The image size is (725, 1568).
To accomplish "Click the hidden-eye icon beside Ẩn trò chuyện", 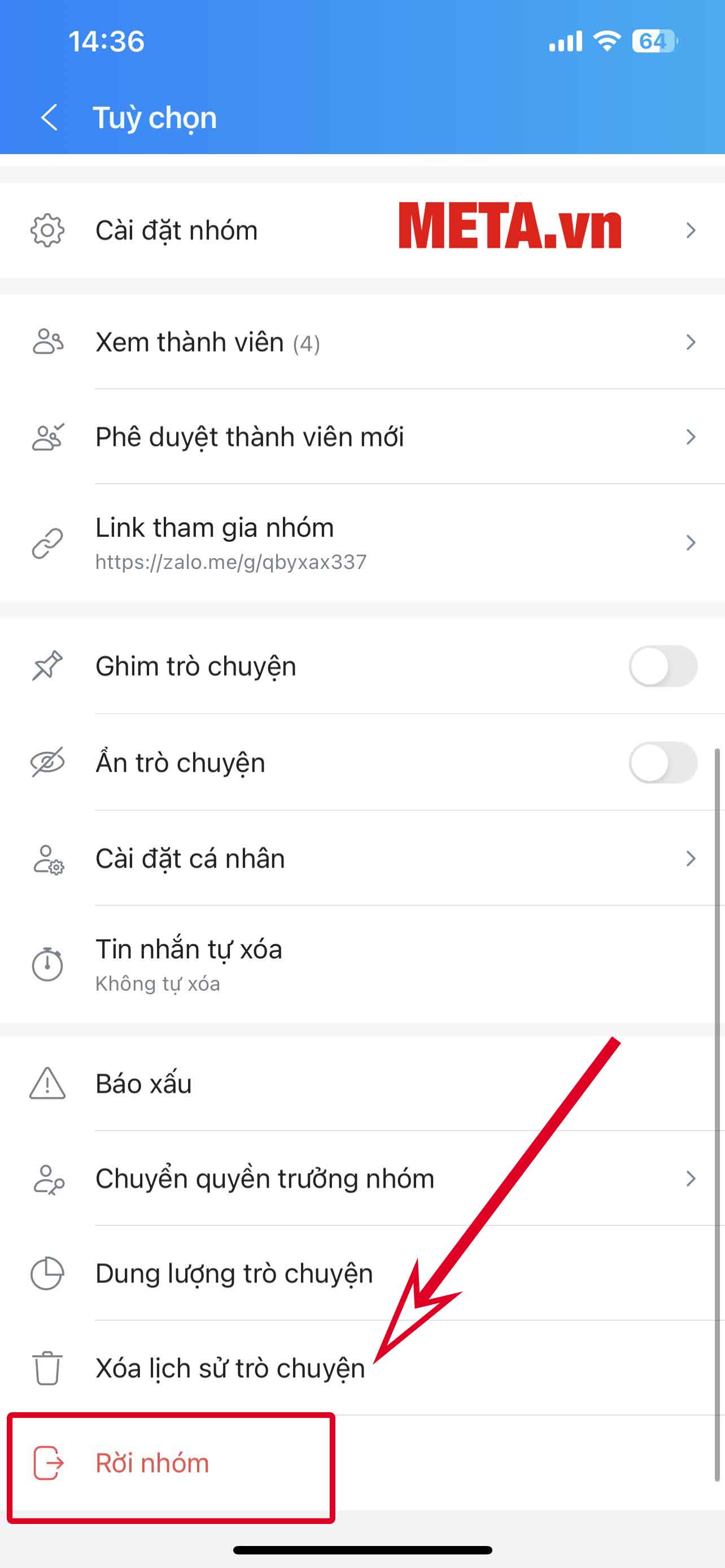I will coord(48,762).
